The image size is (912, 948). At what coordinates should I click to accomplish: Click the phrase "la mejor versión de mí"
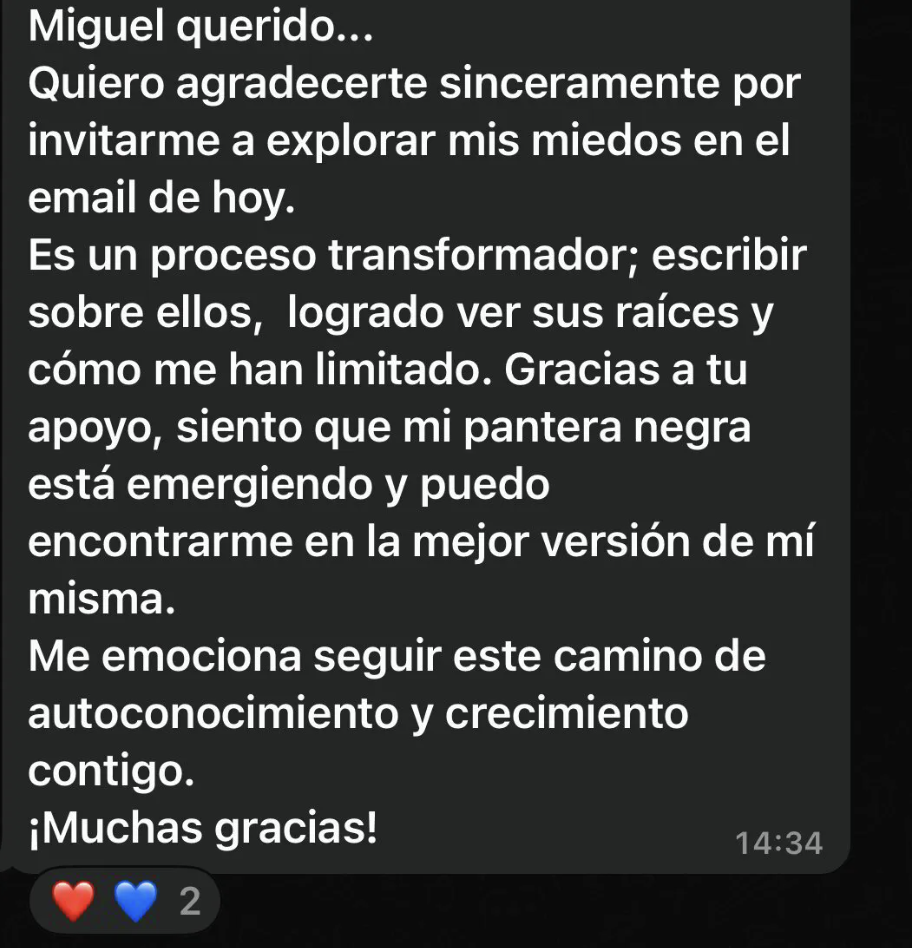[x=576, y=541]
